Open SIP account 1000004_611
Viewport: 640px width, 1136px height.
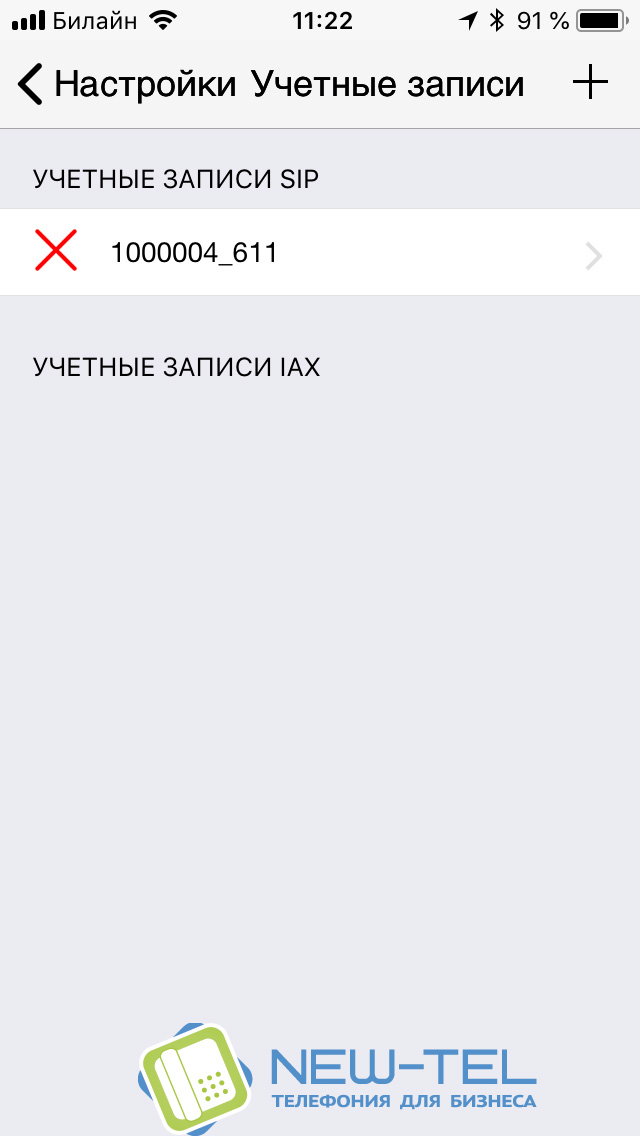pyautogui.click(x=320, y=253)
